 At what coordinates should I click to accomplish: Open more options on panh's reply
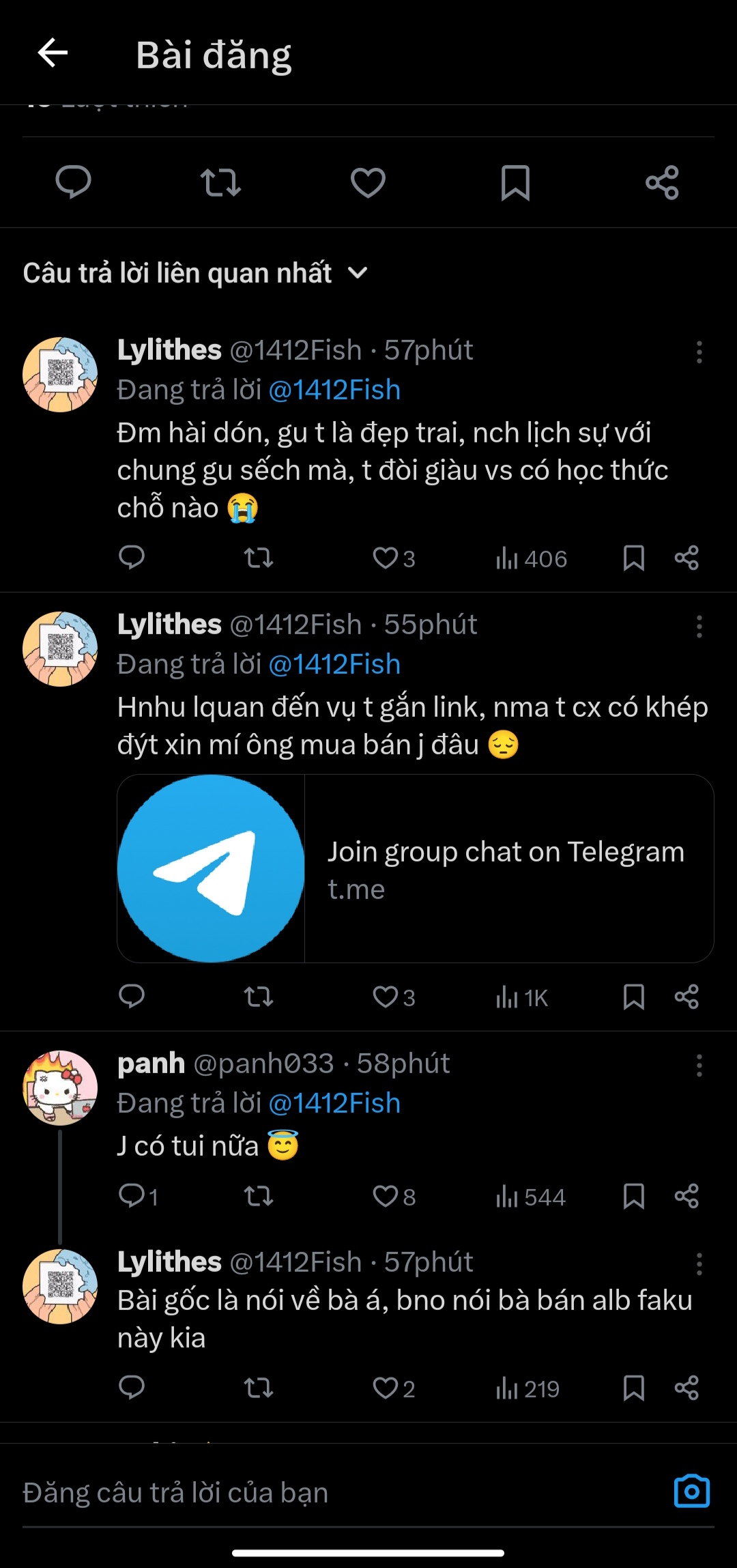[699, 1066]
